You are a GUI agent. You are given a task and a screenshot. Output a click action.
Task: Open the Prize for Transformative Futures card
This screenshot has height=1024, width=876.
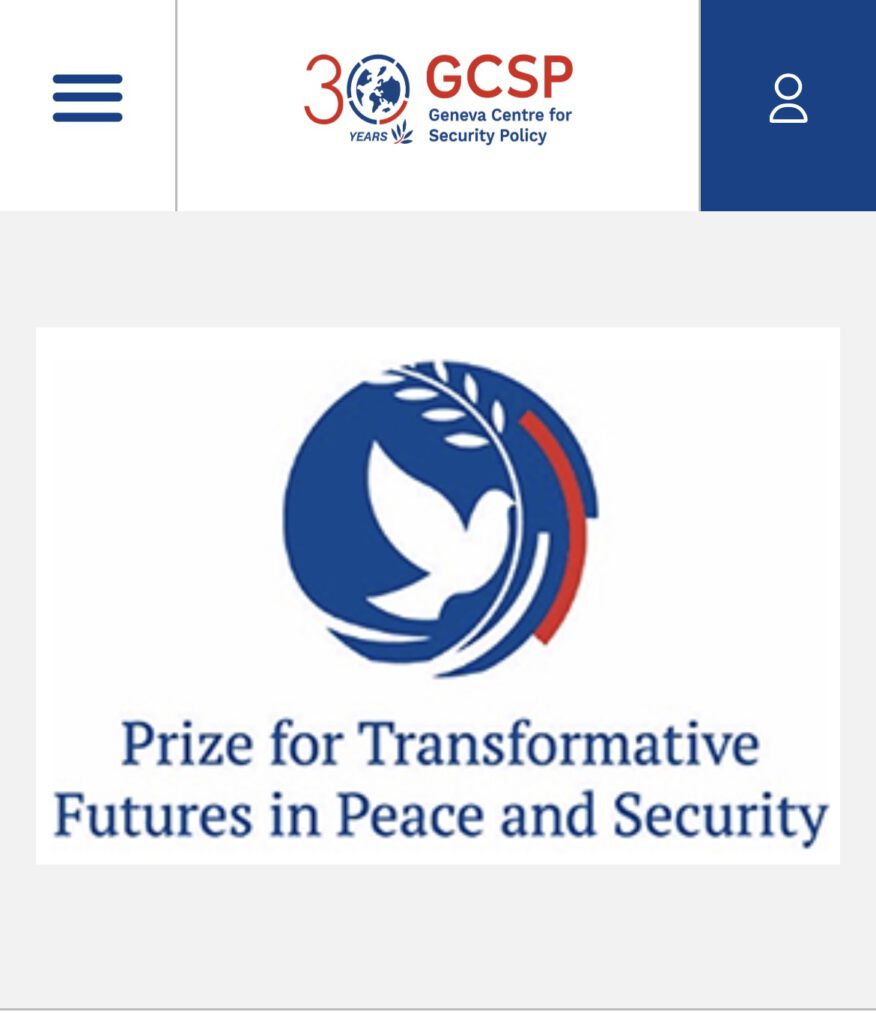(x=438, y=595)
